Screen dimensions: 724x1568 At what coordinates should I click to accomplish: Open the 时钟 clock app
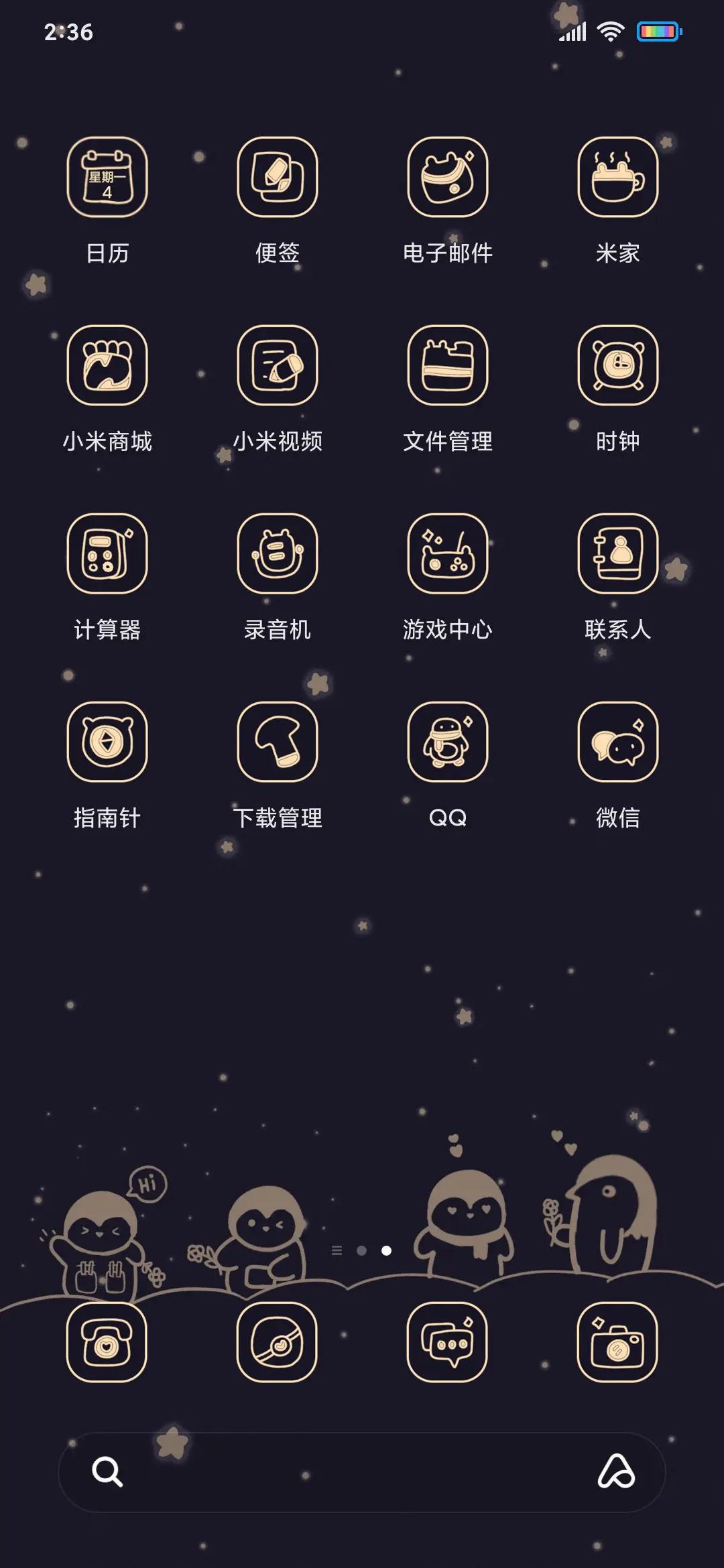[617, 367]
